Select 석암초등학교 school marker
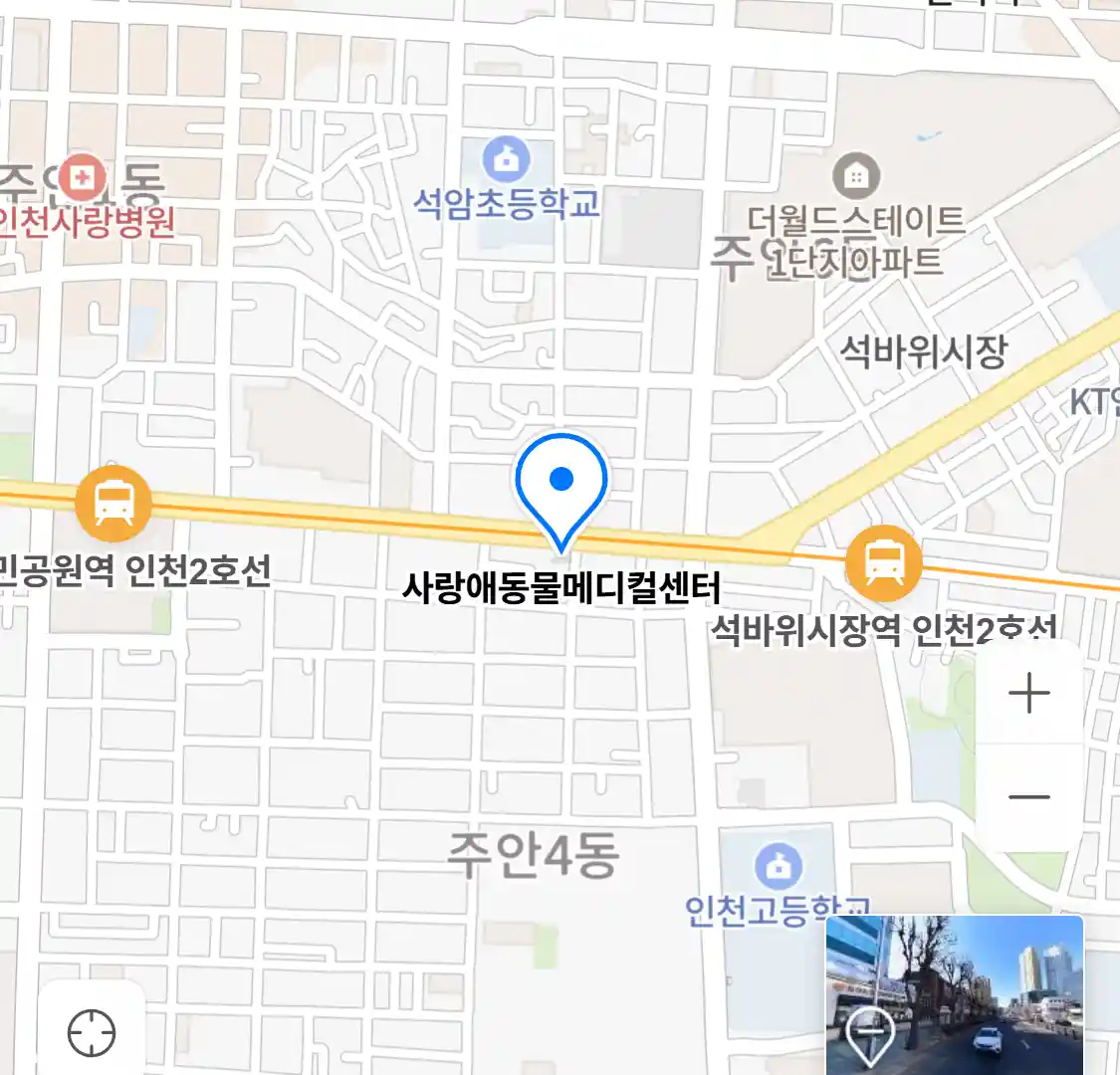The height and width of the screenshot is (1075, 1120). point(506,161)
